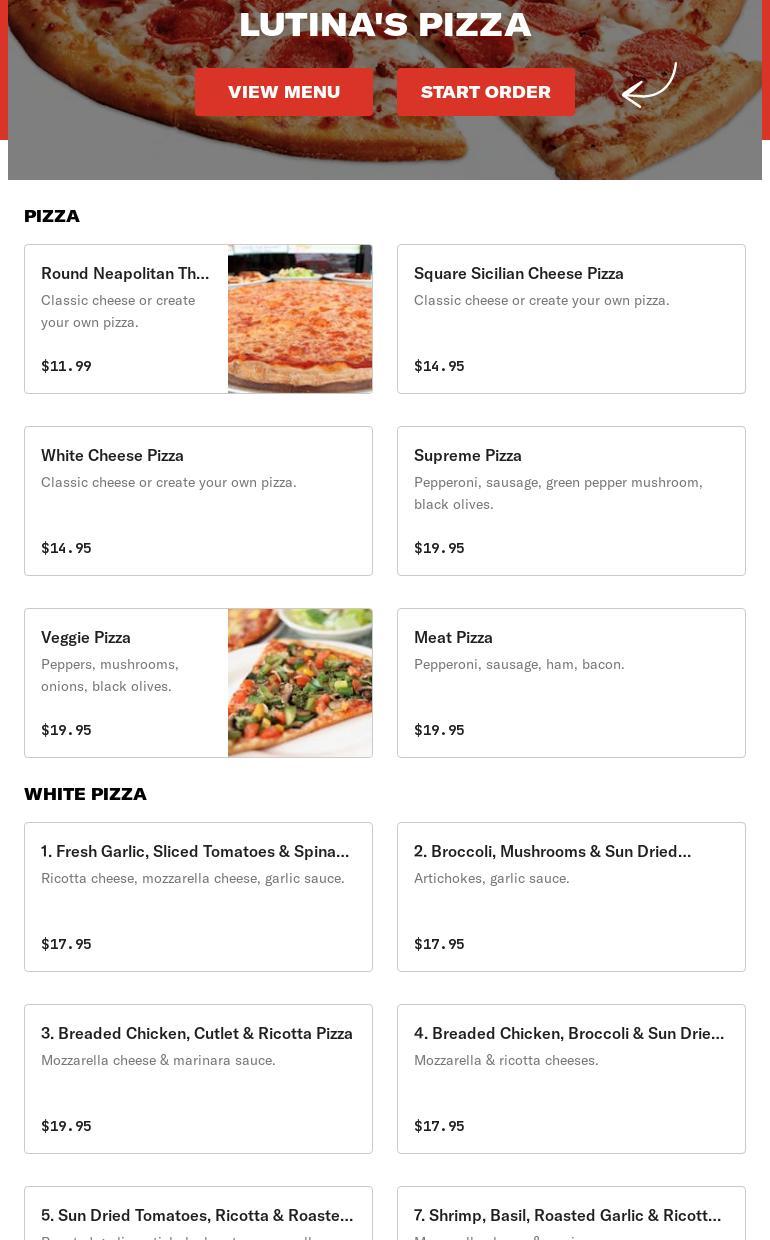Viewport: 770px width, 1240px height.
Task: Open Round Neapolitan pizza card
Action: [x=198, y=319]
